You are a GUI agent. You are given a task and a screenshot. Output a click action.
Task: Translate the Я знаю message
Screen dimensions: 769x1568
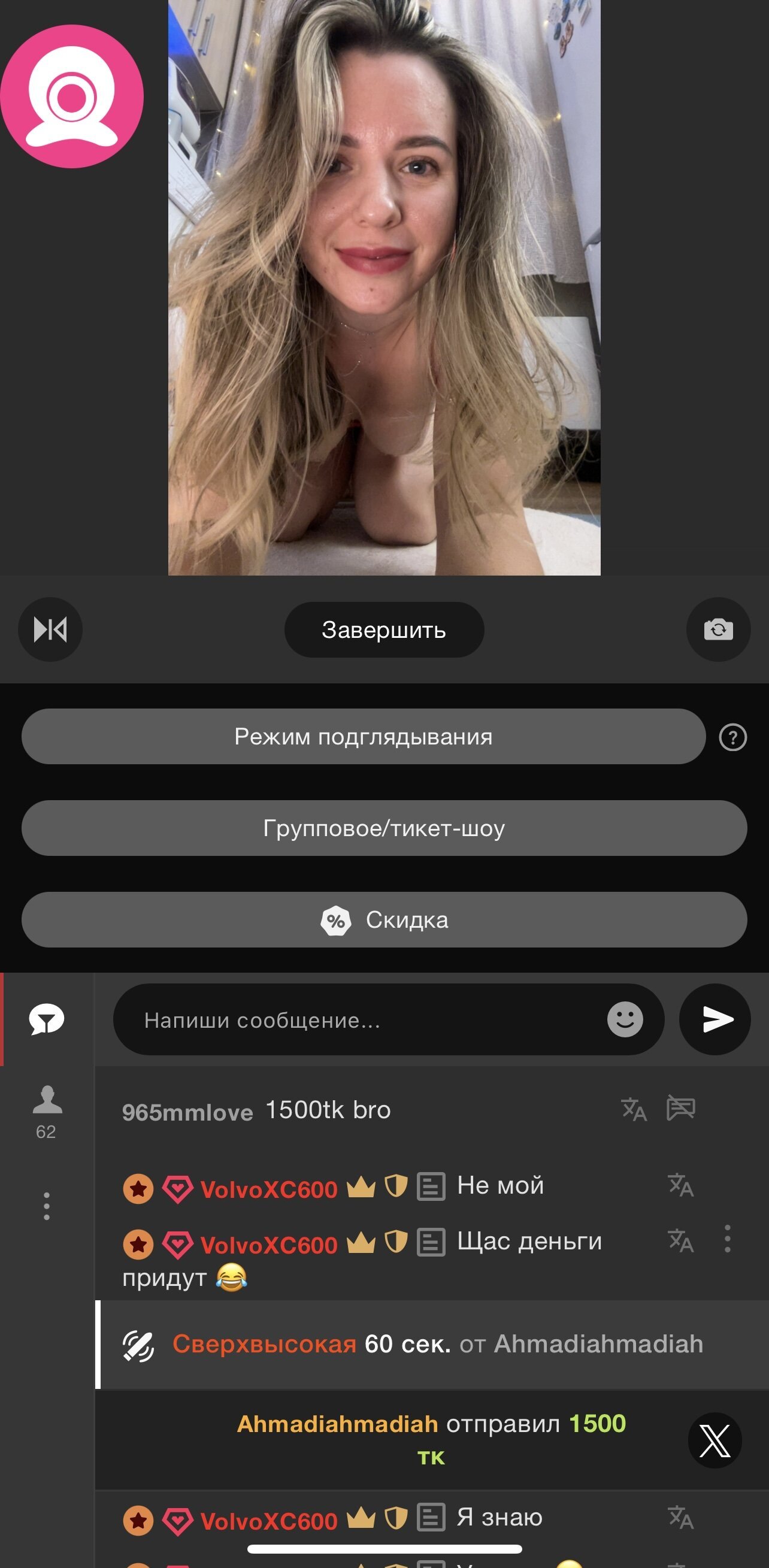click(x=680, y=1517)
